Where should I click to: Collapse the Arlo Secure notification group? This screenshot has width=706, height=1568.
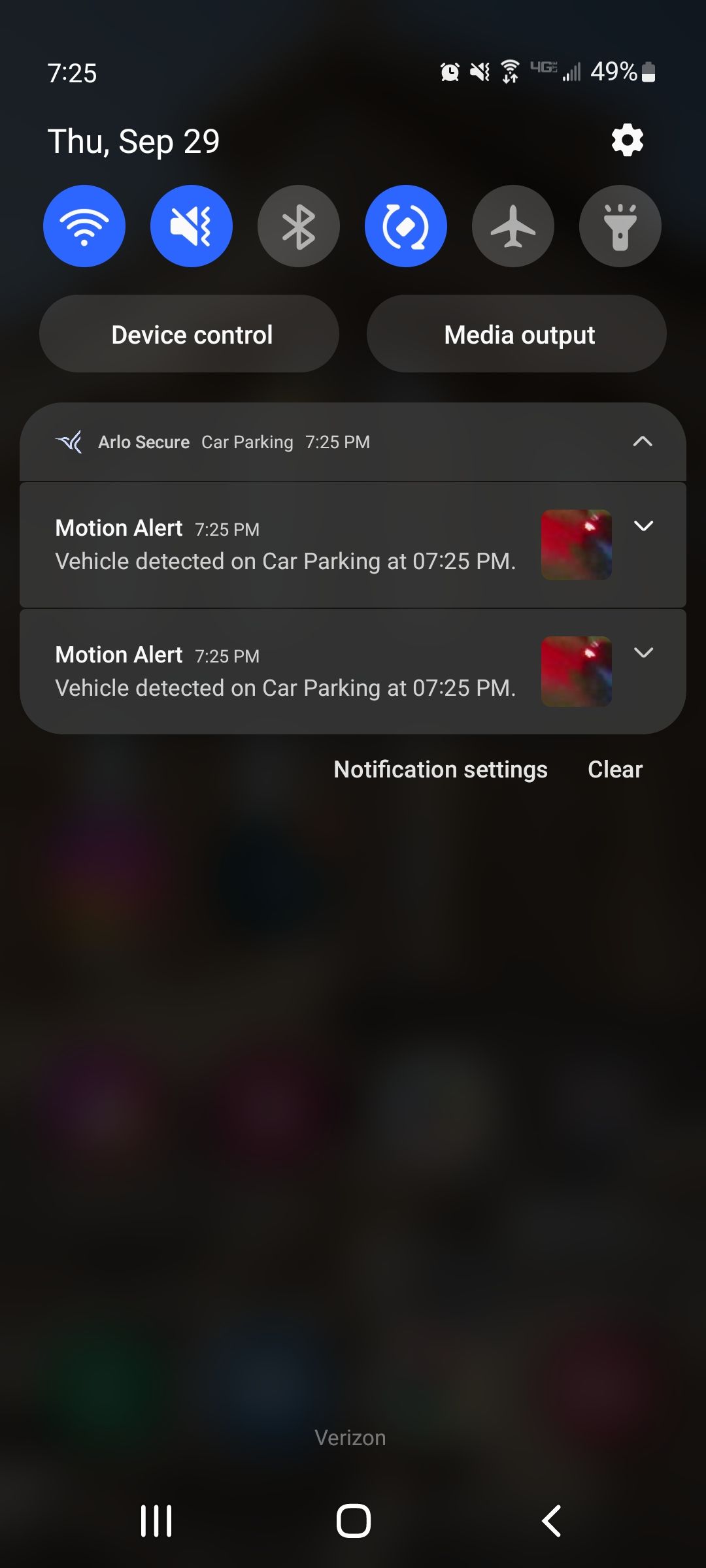point(643,442)
